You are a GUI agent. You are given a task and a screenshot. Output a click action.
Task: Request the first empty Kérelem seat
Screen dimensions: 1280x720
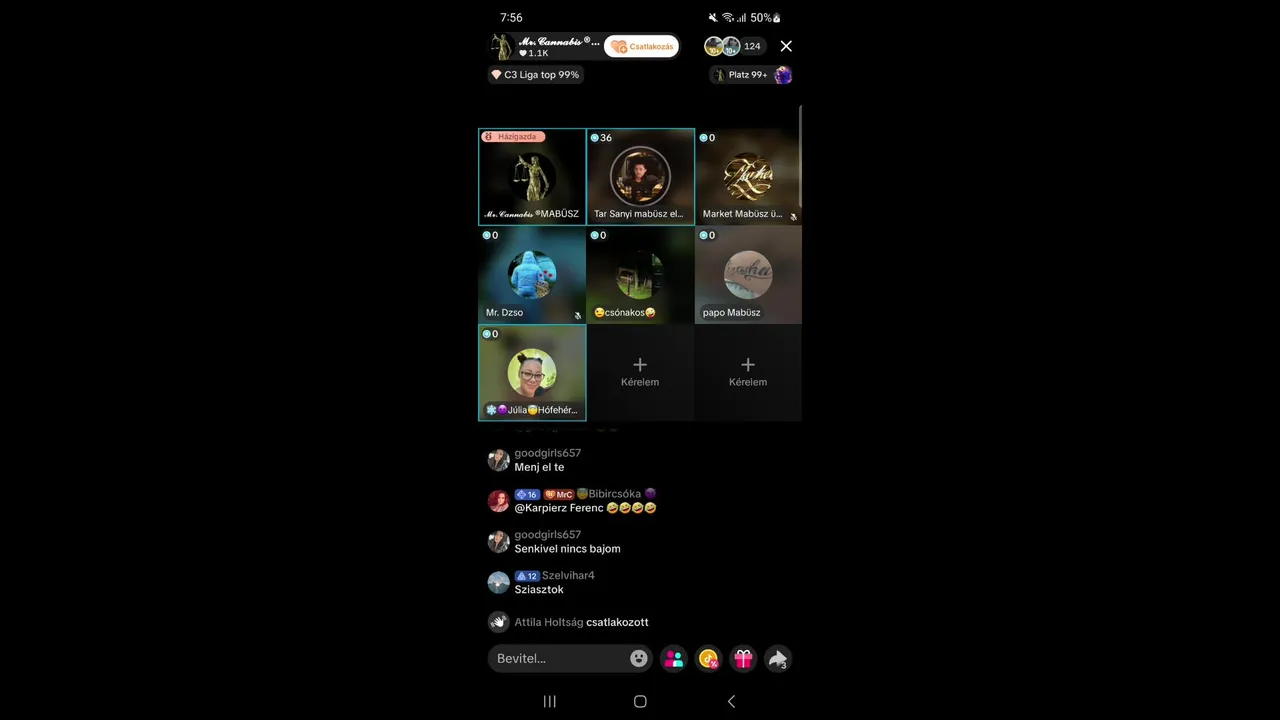pyautogui.click(x=640, y=372)
